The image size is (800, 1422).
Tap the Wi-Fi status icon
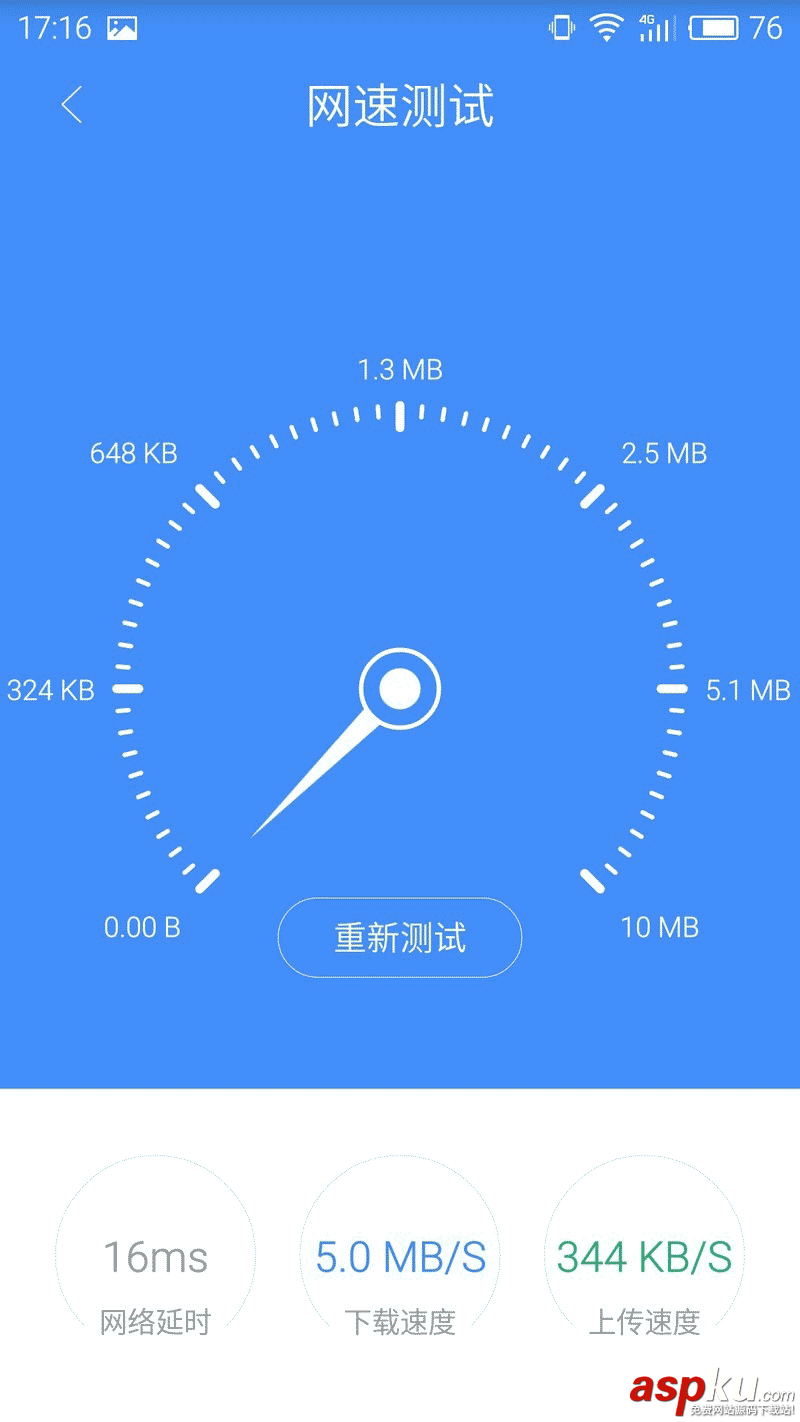coord(608,27)
